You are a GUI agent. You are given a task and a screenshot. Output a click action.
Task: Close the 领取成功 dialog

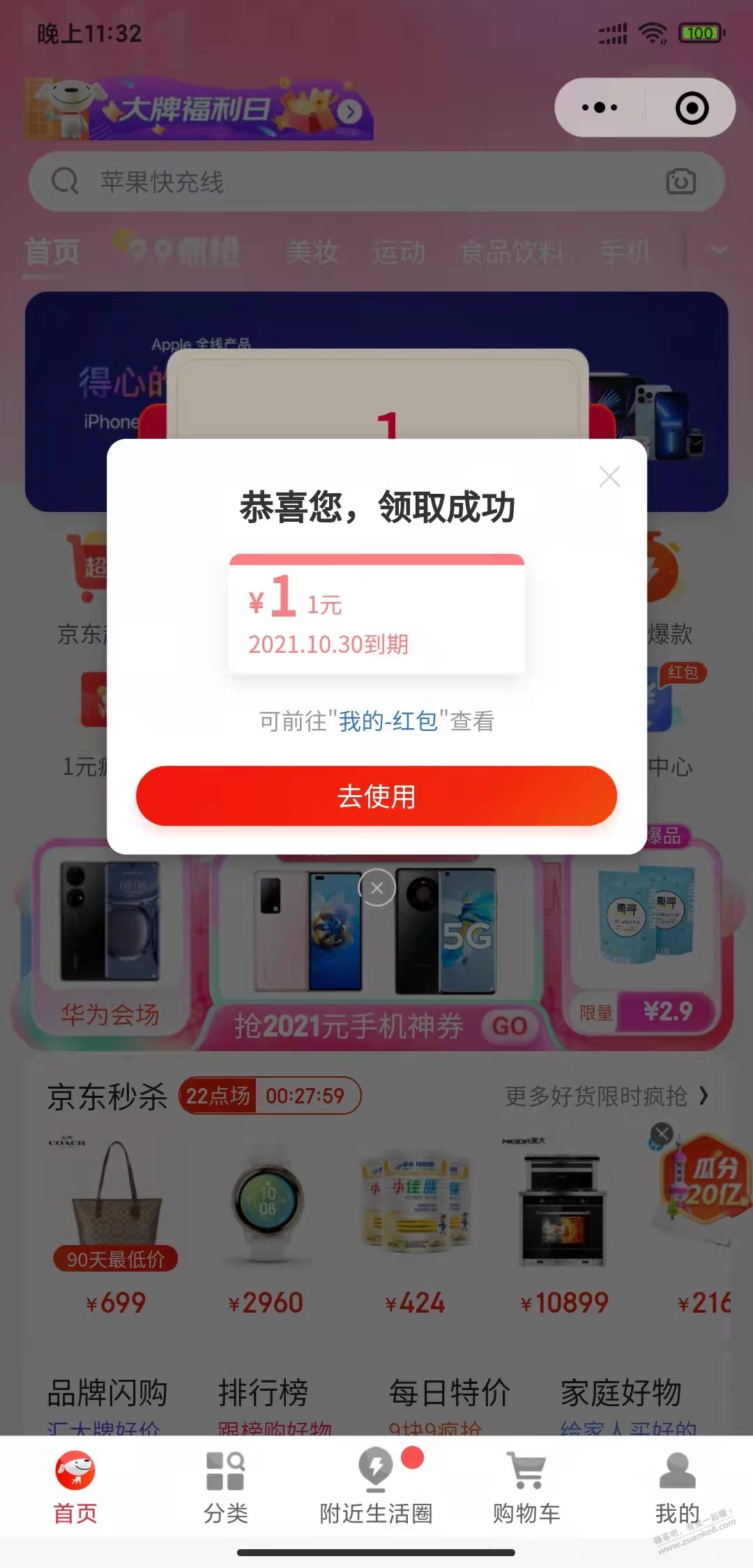tap(609, 477)
